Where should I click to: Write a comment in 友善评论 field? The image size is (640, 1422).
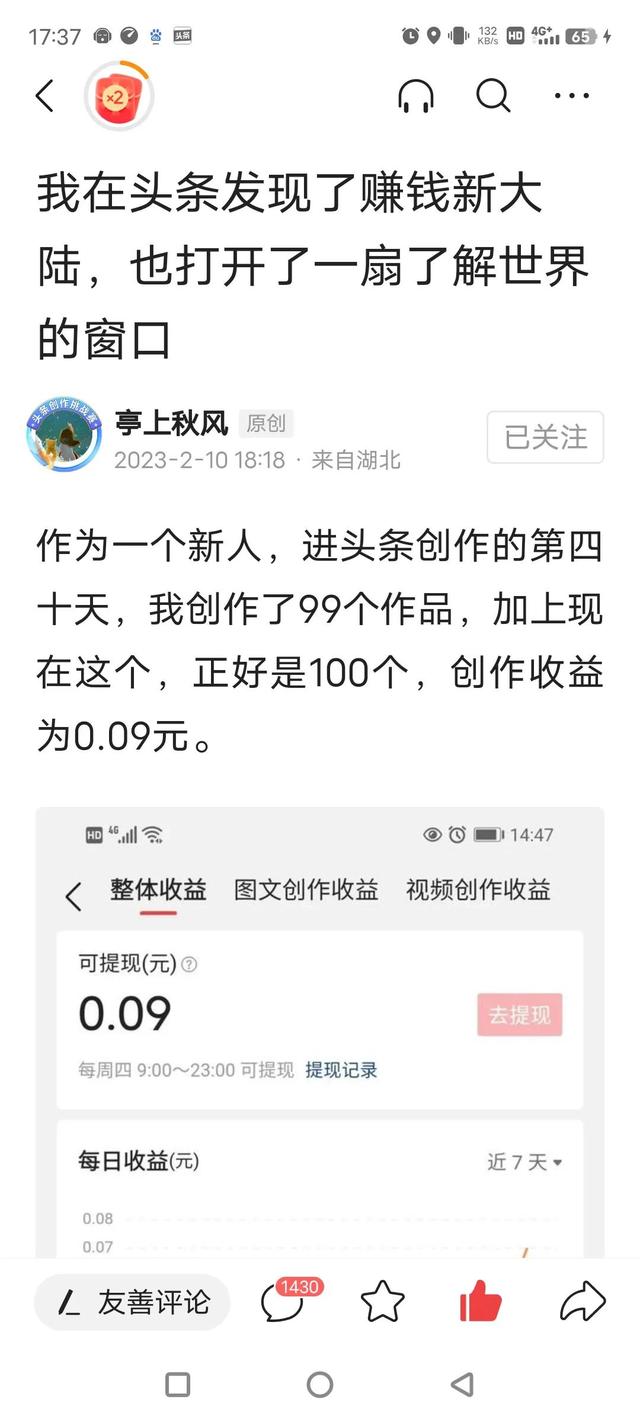132,1302
